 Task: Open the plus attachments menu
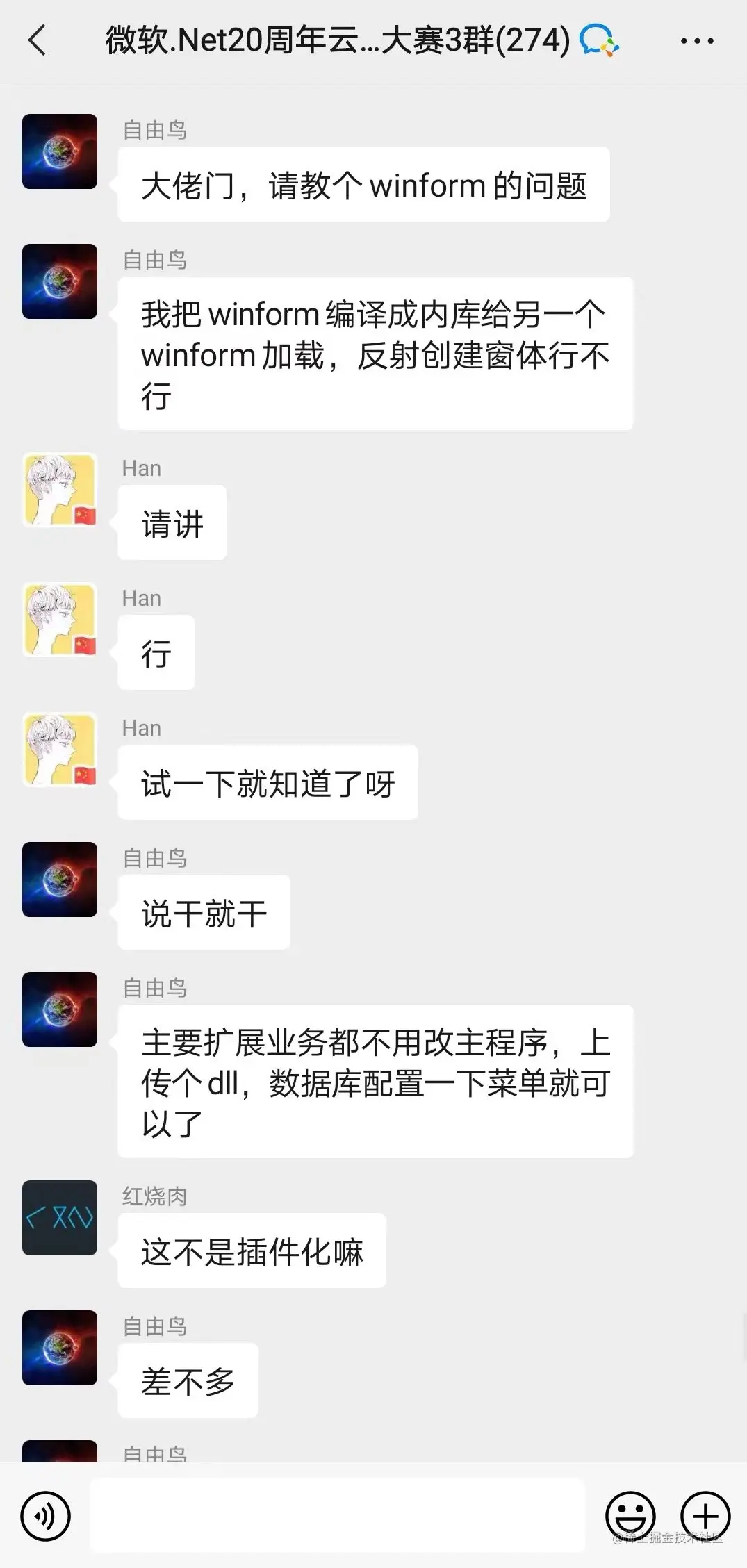(x=705, y=1515)
